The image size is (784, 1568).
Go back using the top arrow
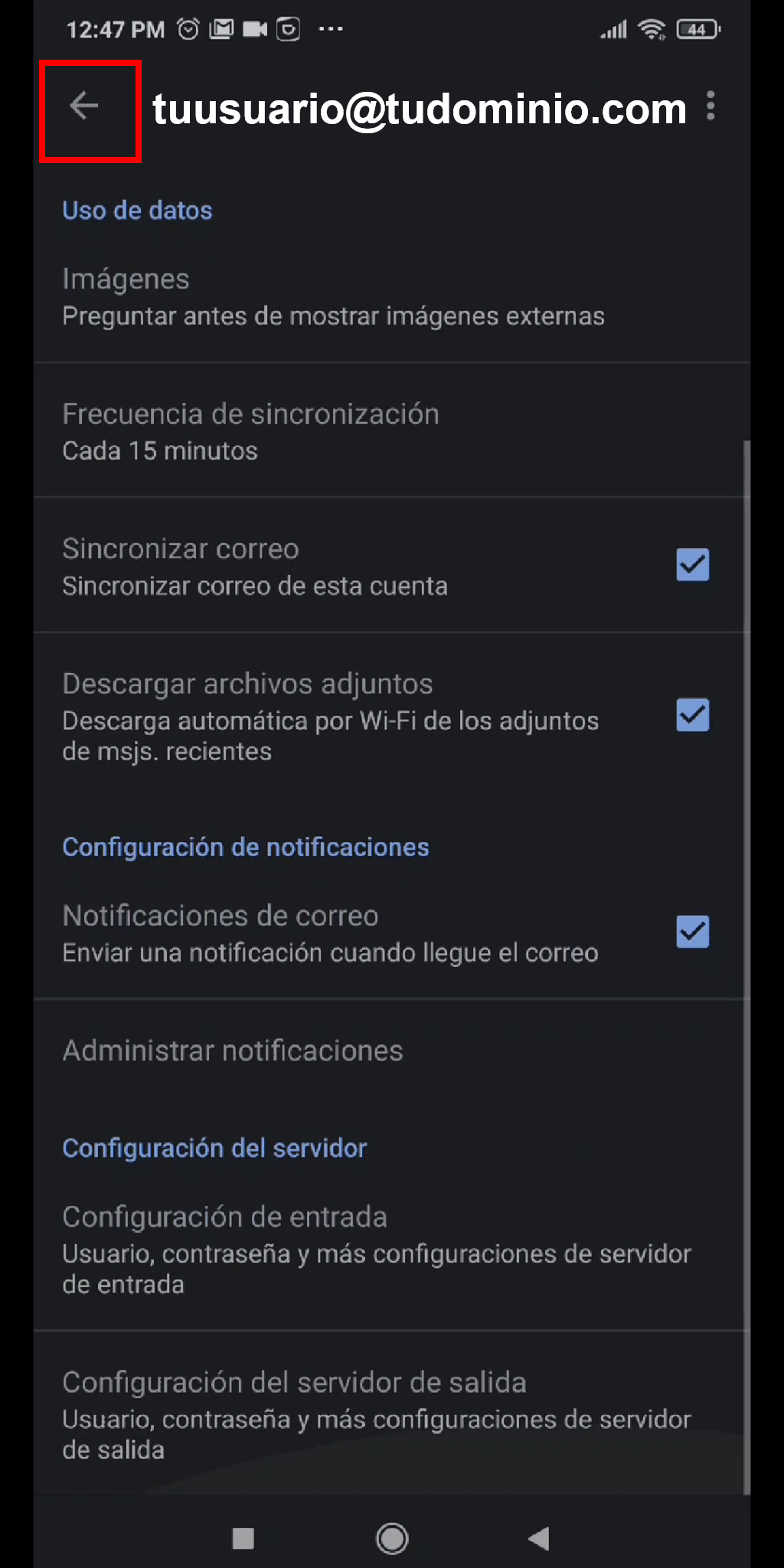point(84,106)
